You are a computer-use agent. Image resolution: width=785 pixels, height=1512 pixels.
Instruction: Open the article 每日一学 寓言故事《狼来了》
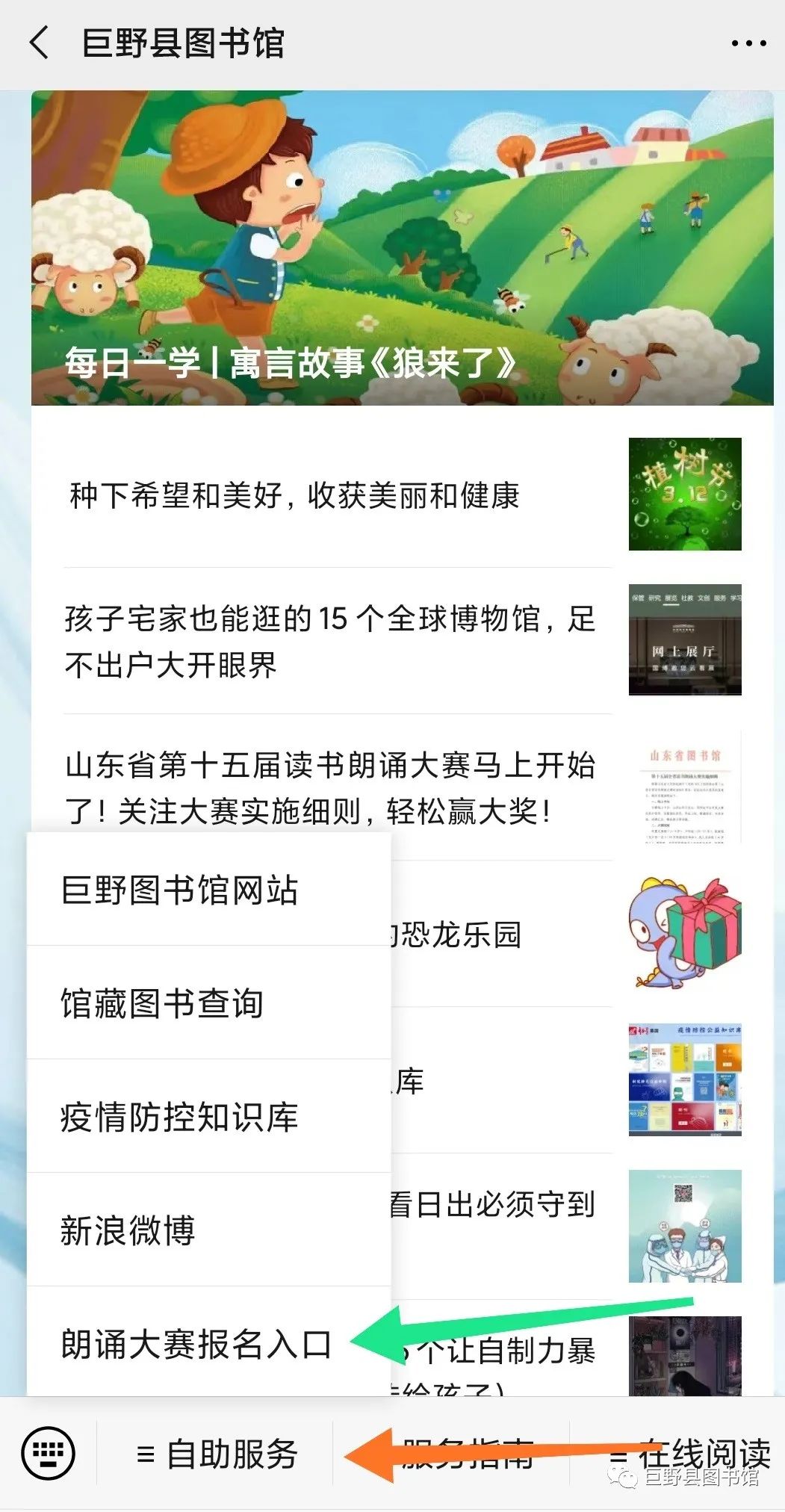402,249
